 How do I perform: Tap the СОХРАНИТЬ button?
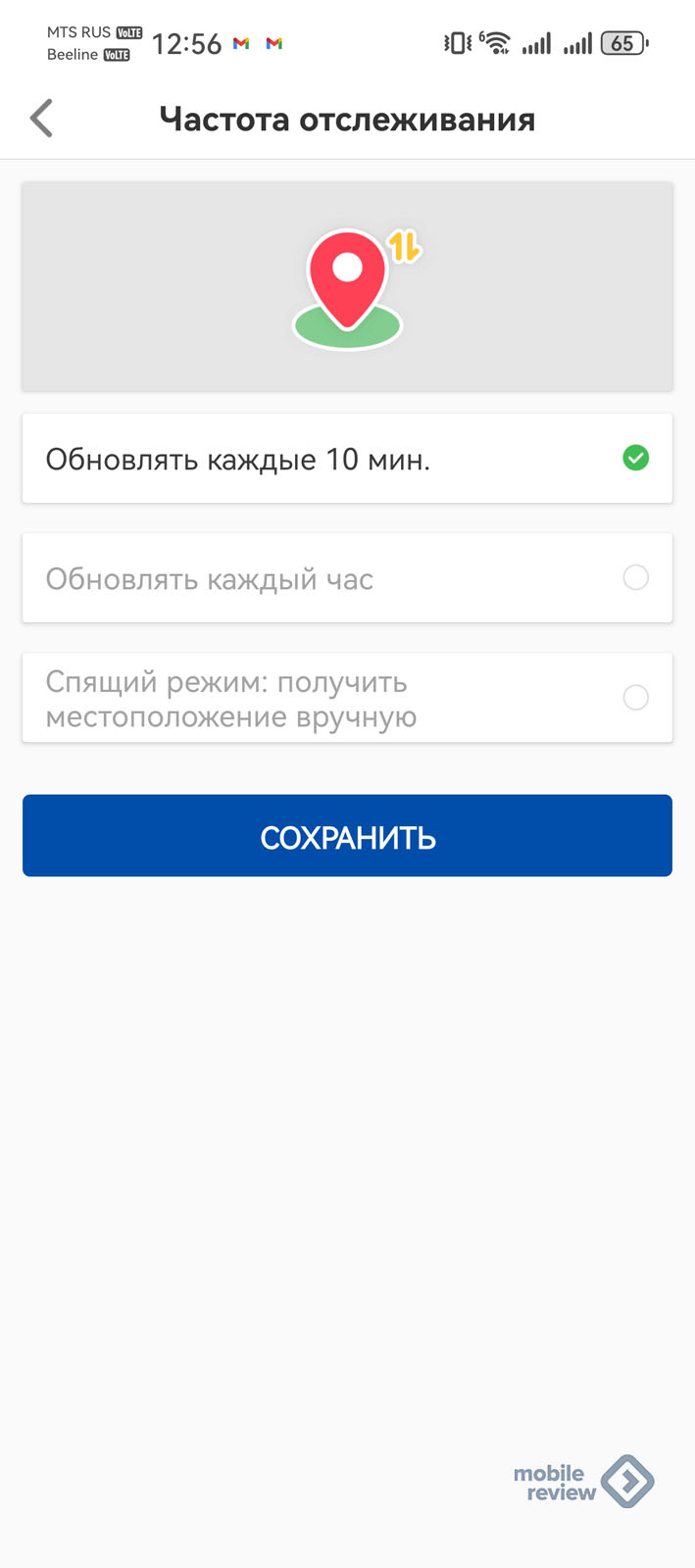pyautogui.click(x=347, y=836)
